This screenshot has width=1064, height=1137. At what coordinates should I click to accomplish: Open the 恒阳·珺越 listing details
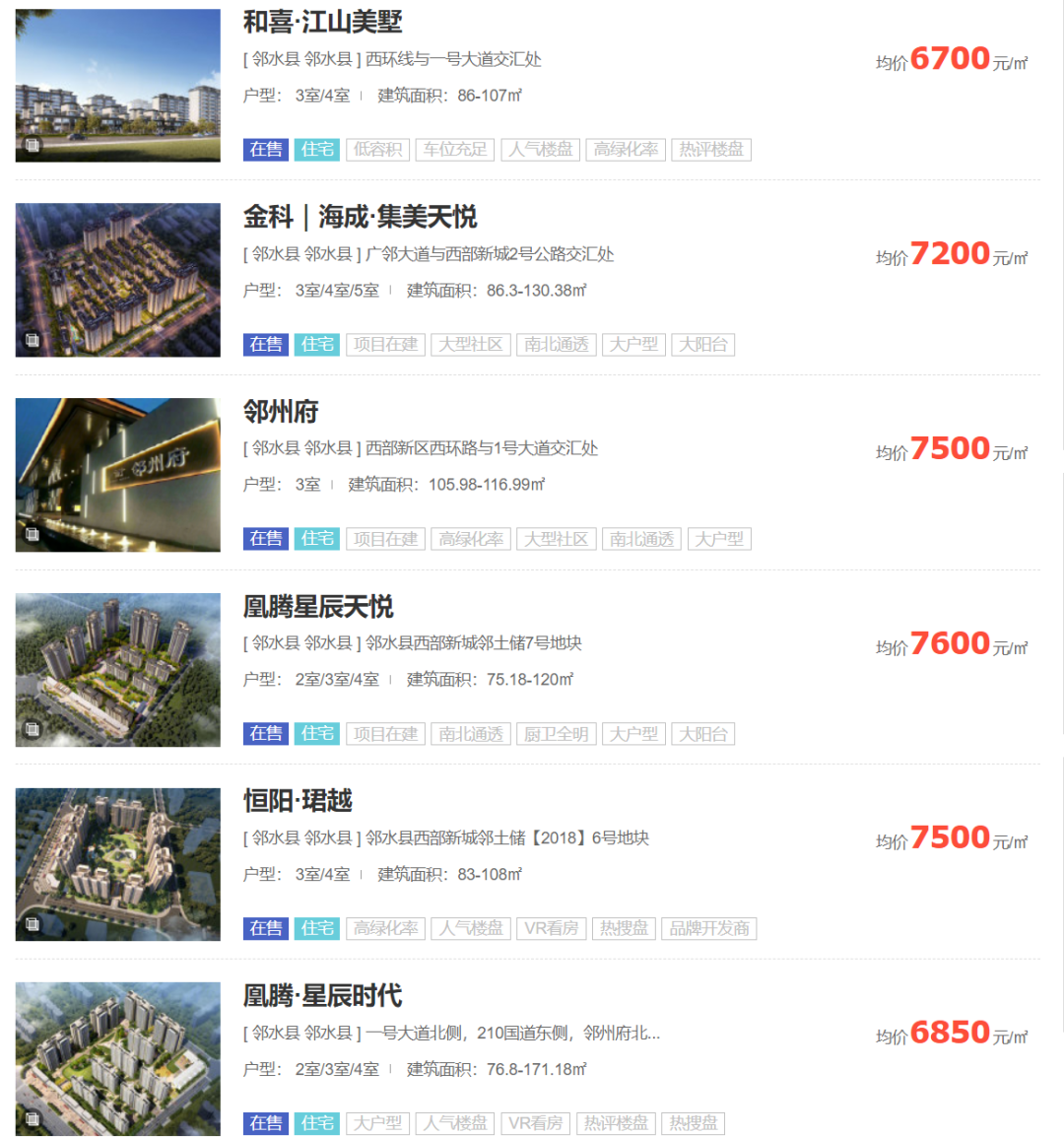[x=298, y=801]
